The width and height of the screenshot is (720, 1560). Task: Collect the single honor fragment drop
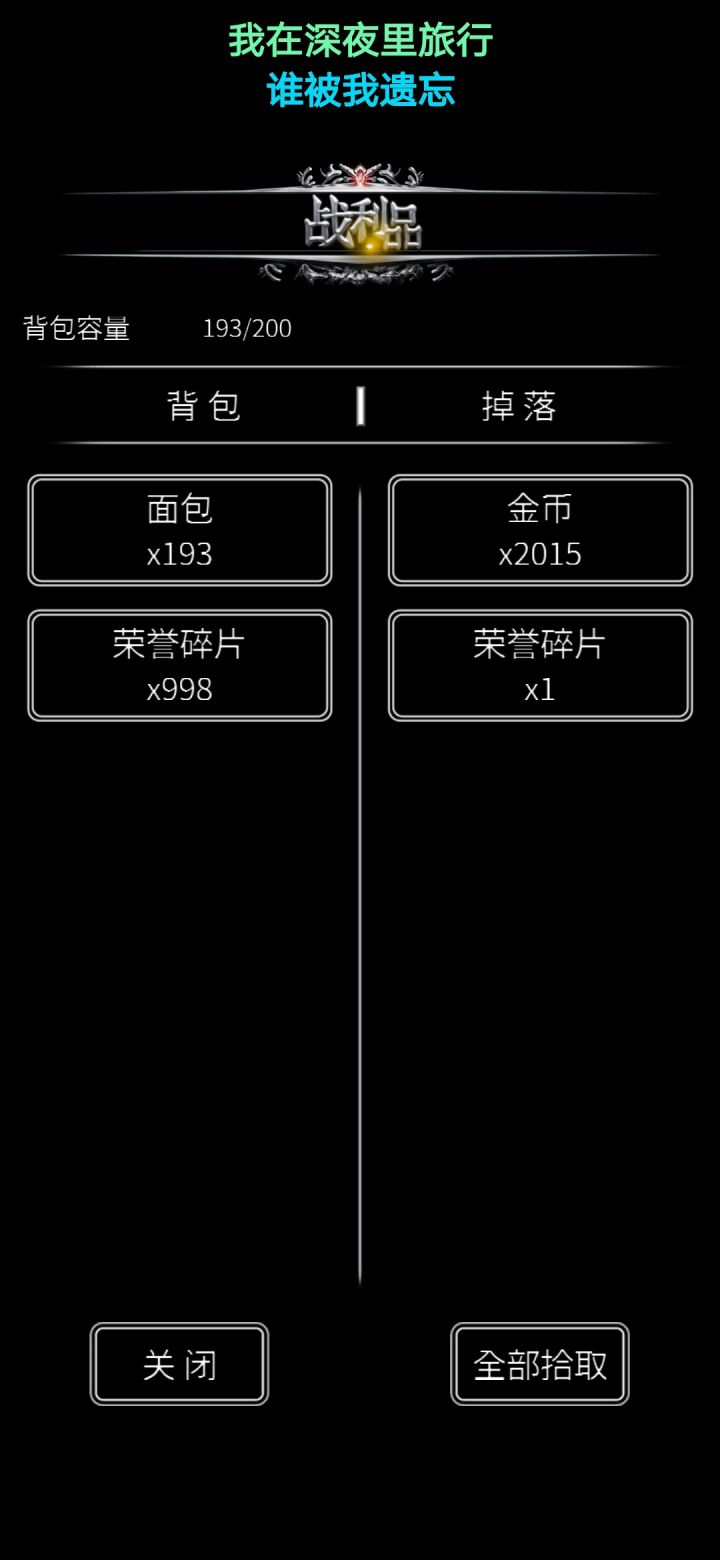pos(539,665)
